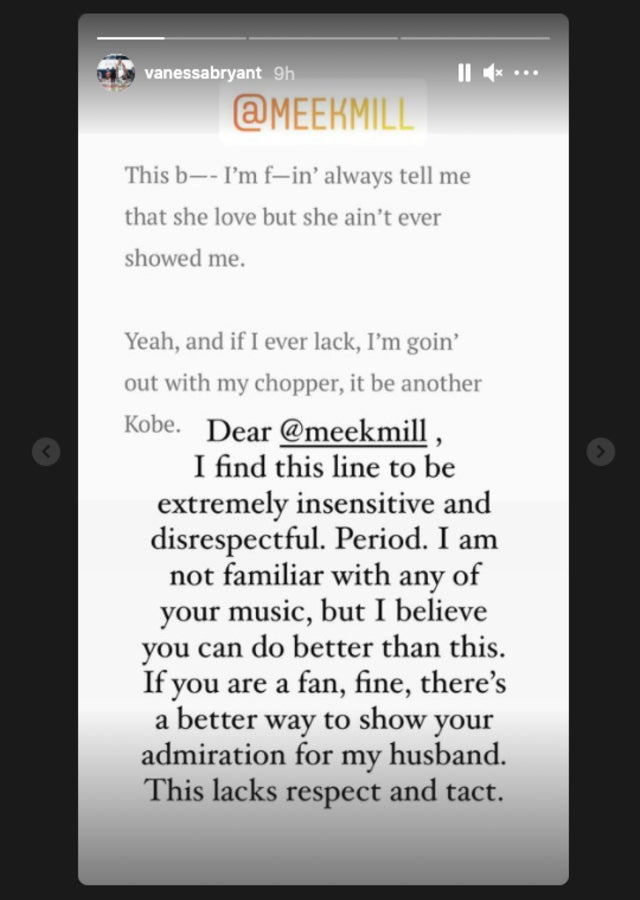Unmute the story audio

pyautogui.click(x=493, y=73)
